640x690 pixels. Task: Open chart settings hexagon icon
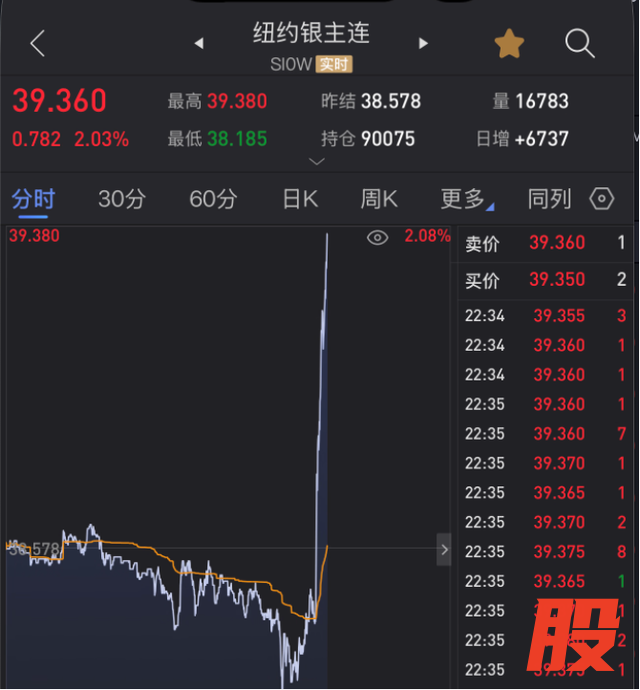tap(601, 199)
